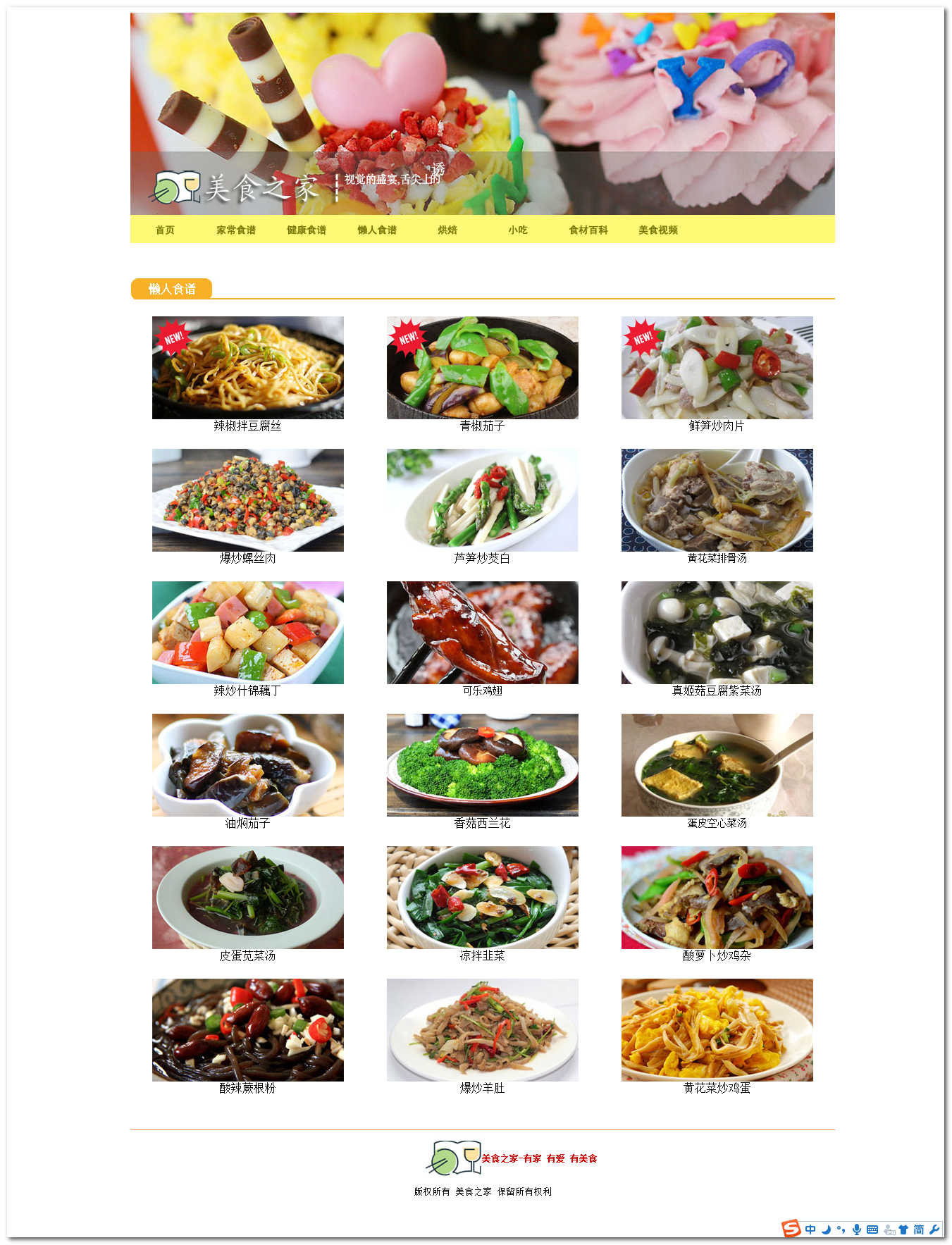Open the 首页 navigation item
The height and width of the screenshot is (1245, 952).
tap(165, 230)
